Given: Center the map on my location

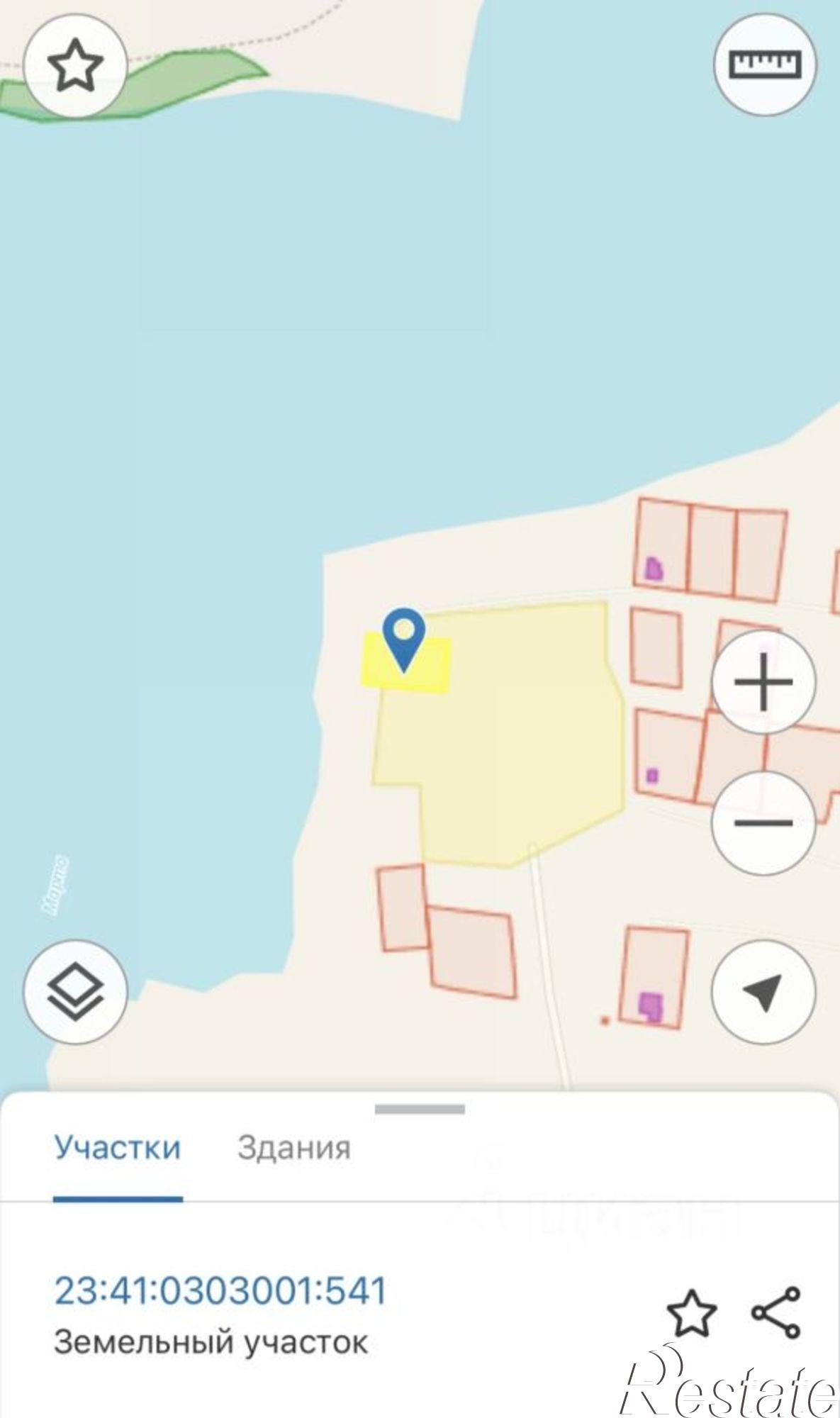Looking at the screenshot, I should click(763, 991).
